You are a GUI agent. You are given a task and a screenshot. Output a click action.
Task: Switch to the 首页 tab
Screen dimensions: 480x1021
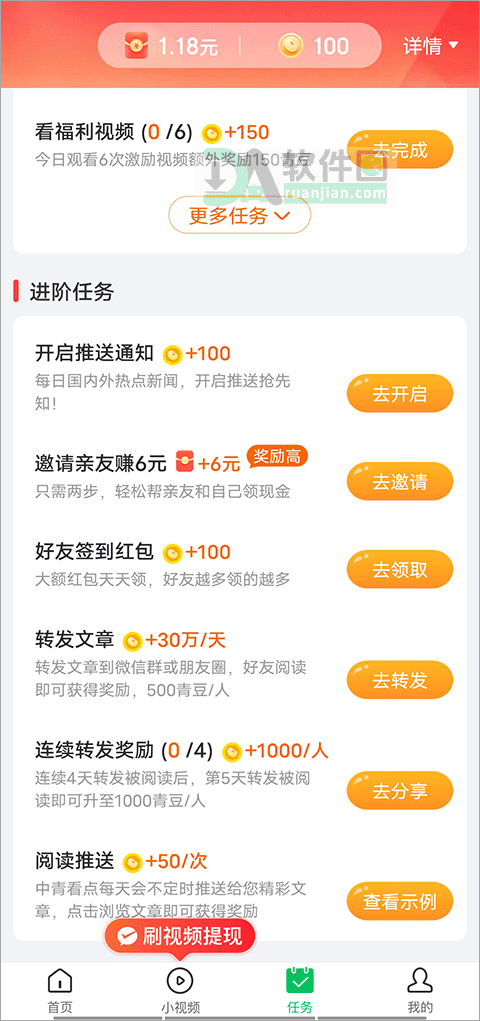click(x=60, y=990)
